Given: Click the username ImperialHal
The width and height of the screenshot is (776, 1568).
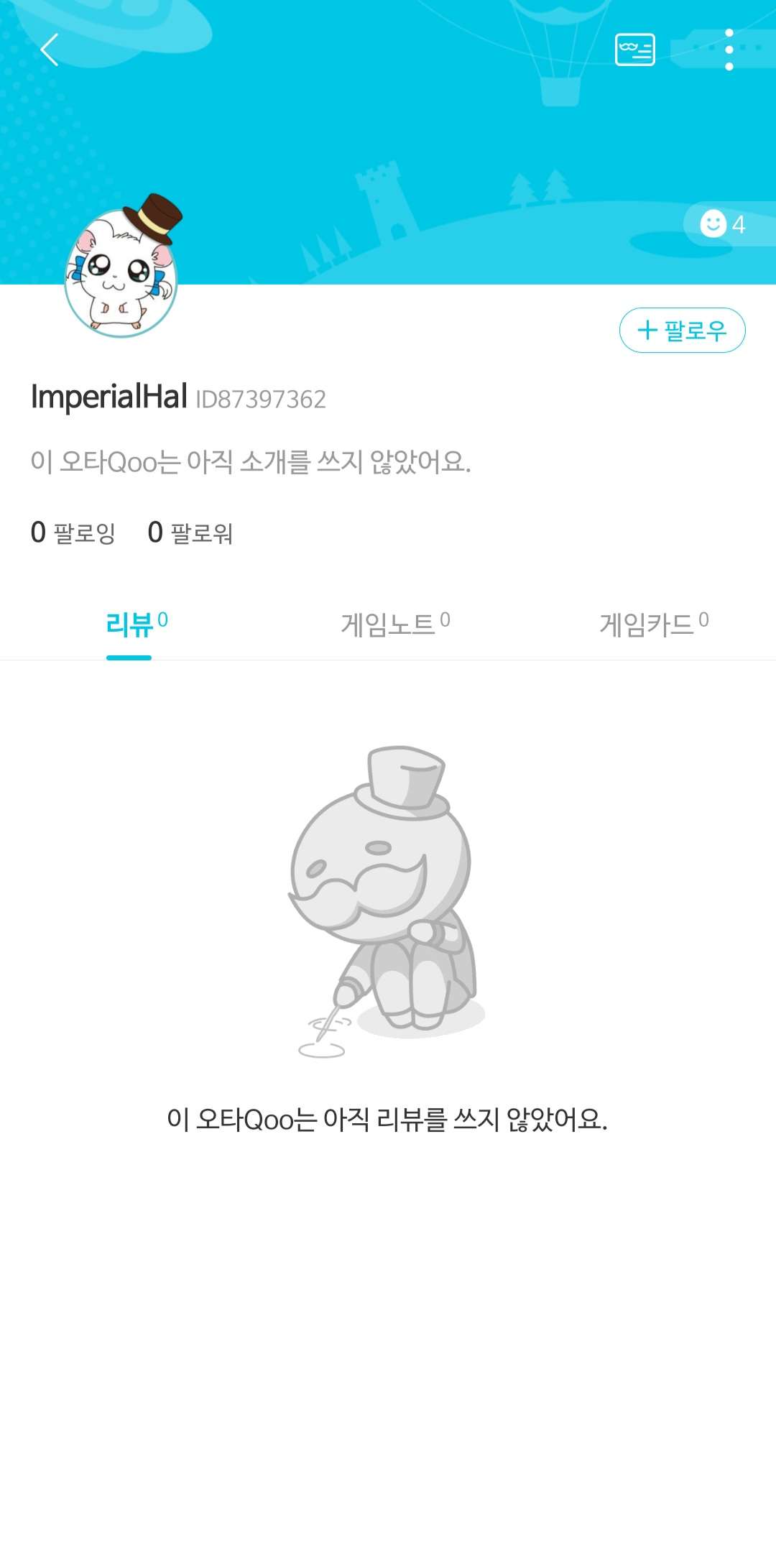Looking at the screenshot, I should (x=108, y=400).
